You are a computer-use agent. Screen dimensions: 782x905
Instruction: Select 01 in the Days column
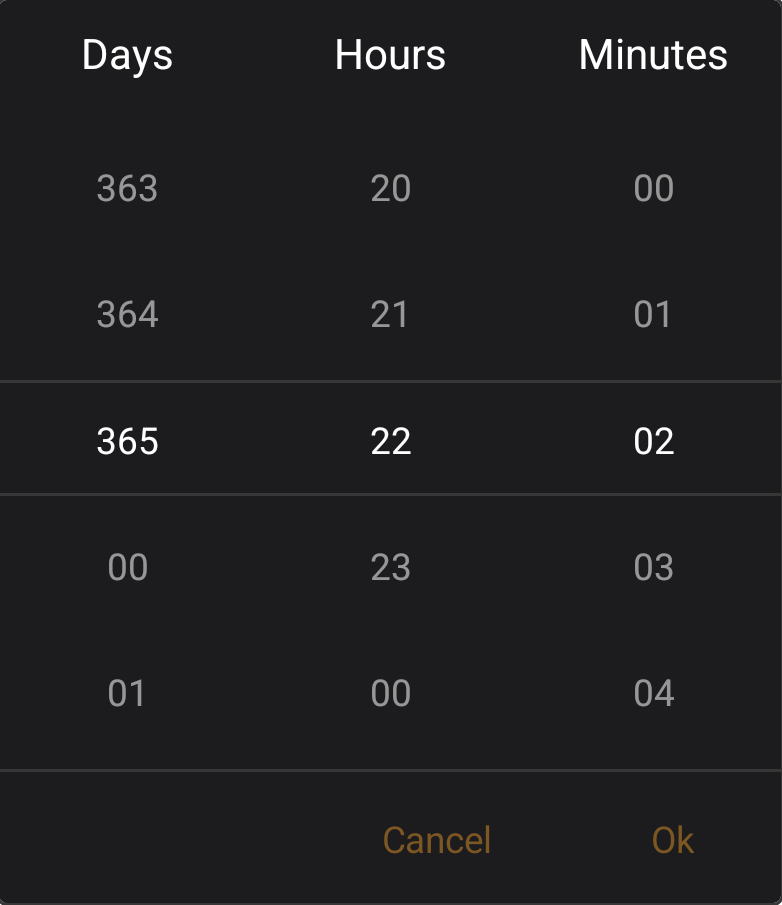pyautogui.click(x=128, y=694)
